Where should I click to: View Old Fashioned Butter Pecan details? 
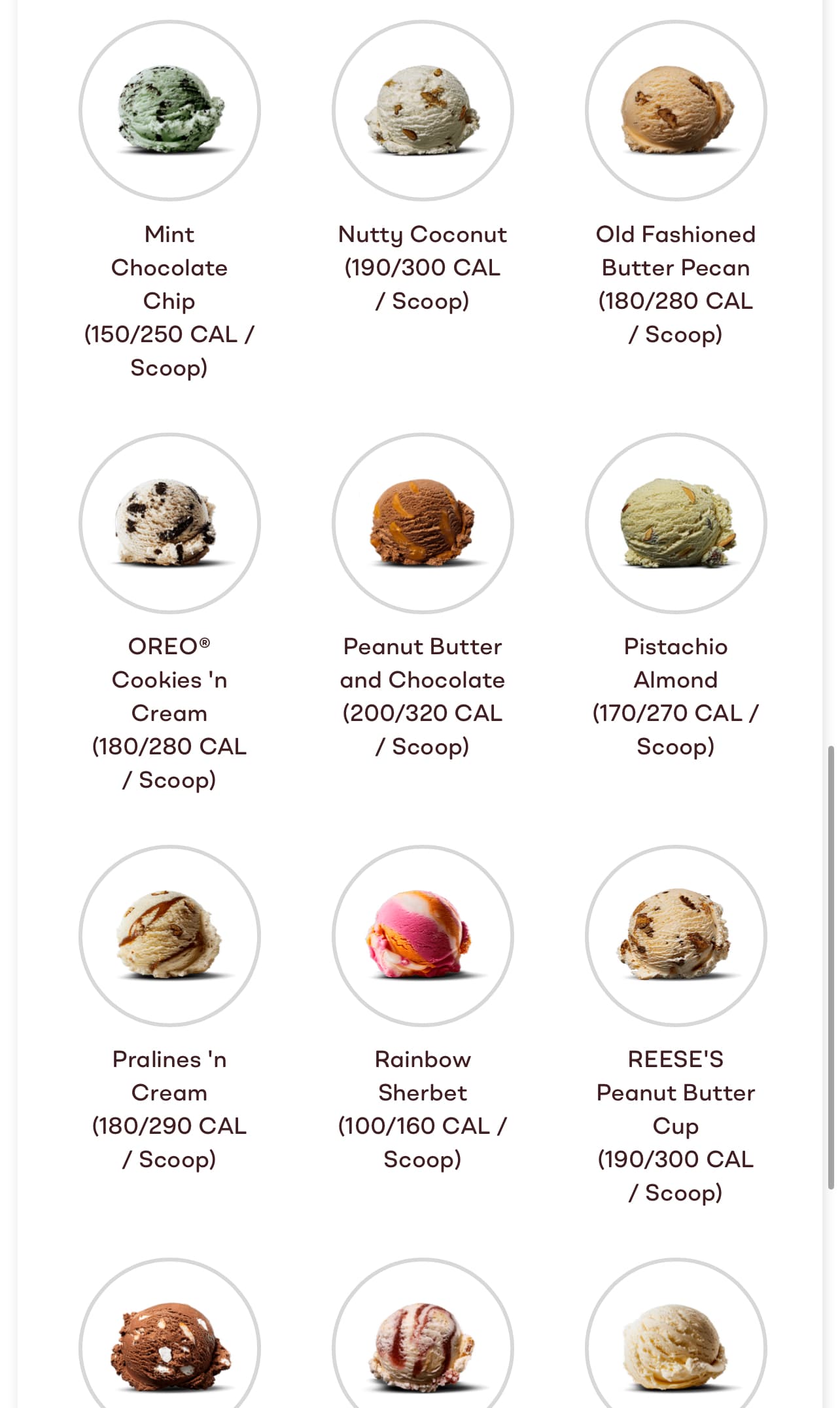pos(676,110)
